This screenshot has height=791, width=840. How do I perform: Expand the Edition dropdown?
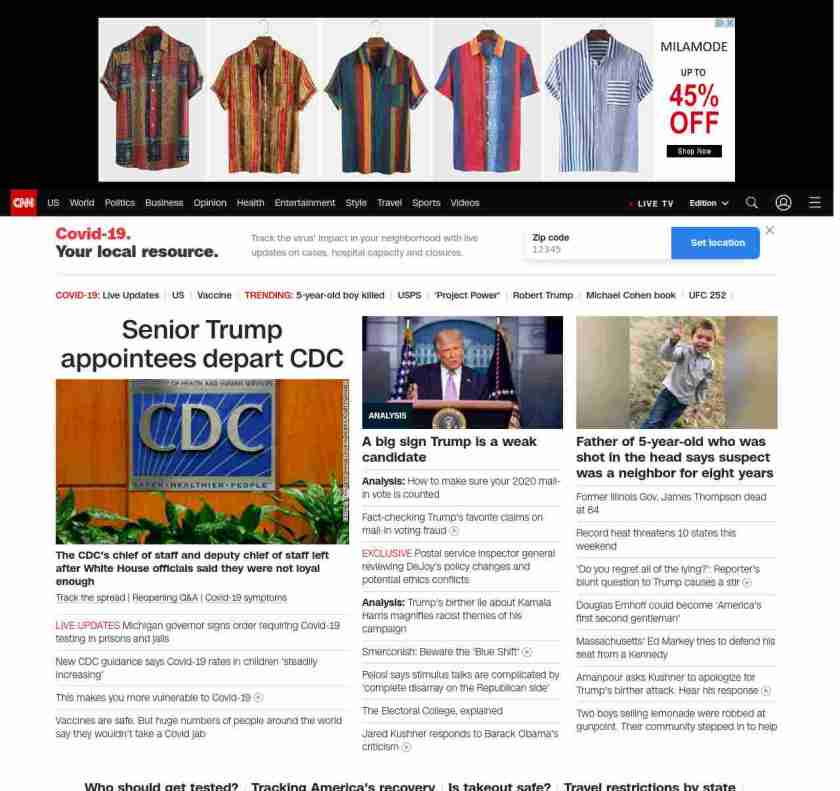coord(708,203)
